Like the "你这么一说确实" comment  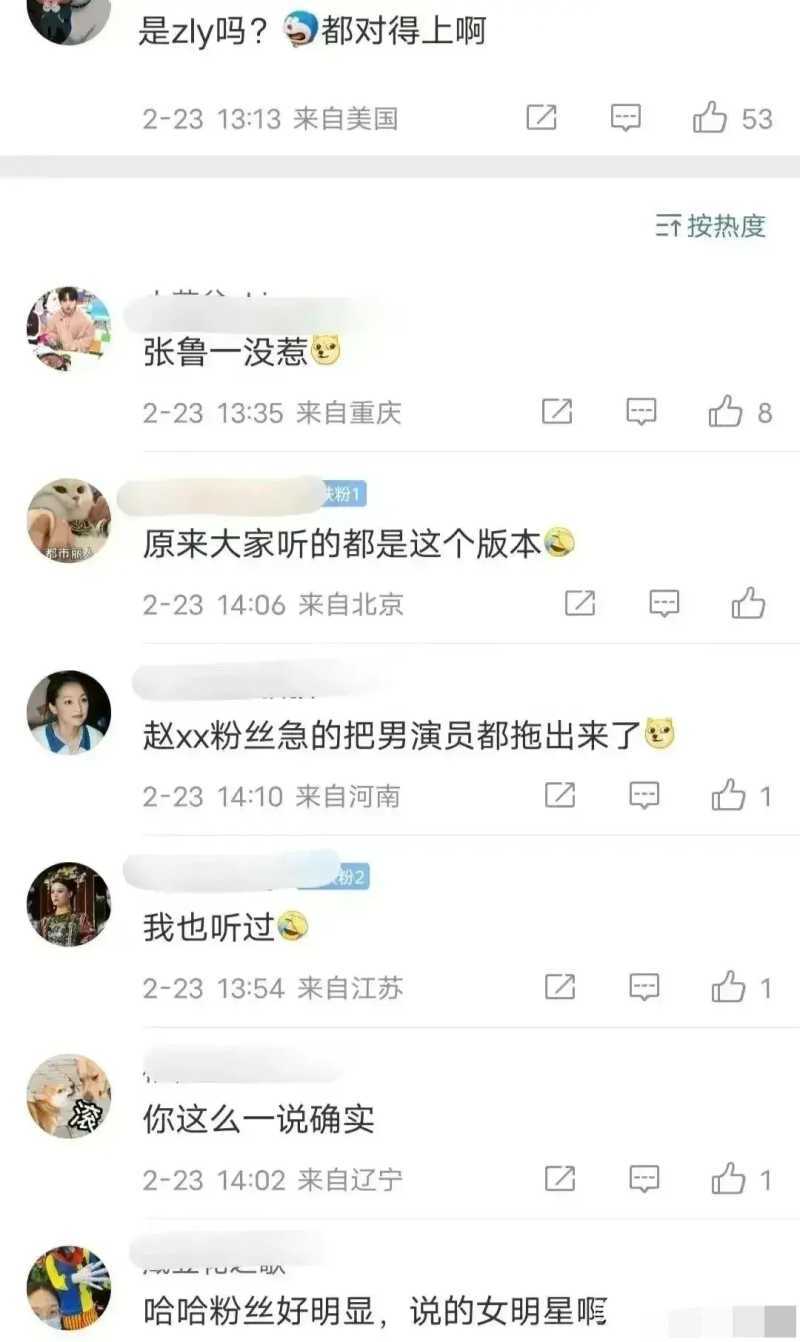point(728,1179)
